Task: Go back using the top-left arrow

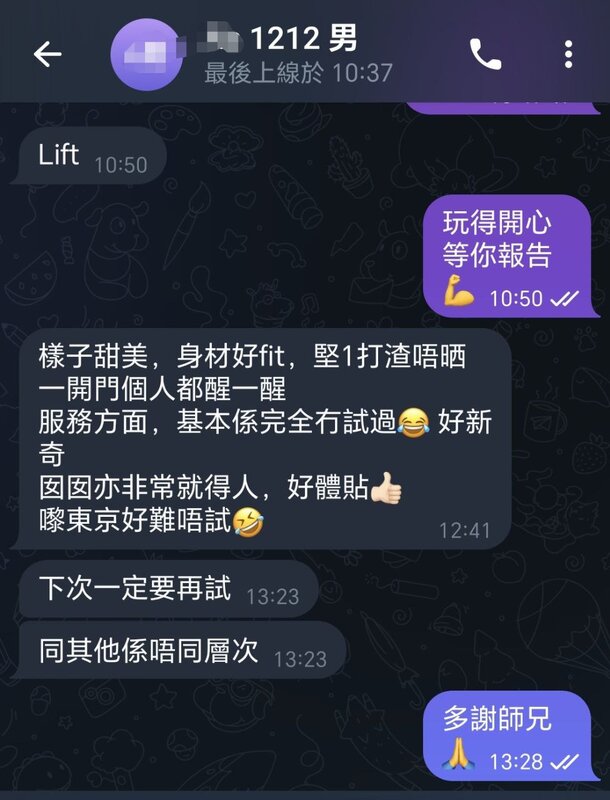Action: pyautogui.click(x=47, y=55)
